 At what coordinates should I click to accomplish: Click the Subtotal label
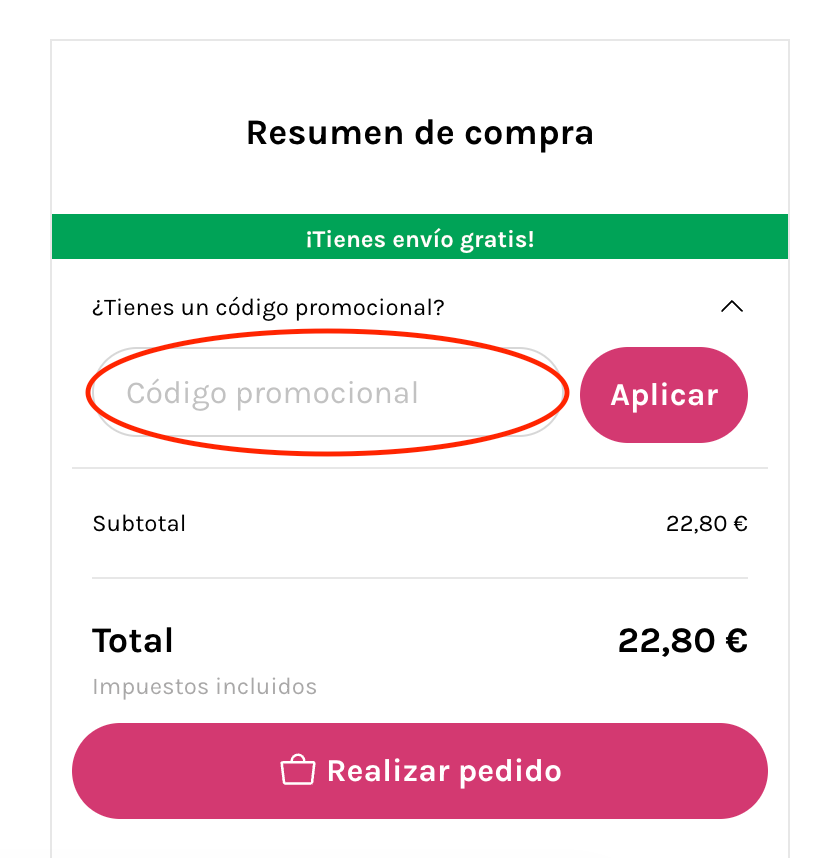click(138, 523)
